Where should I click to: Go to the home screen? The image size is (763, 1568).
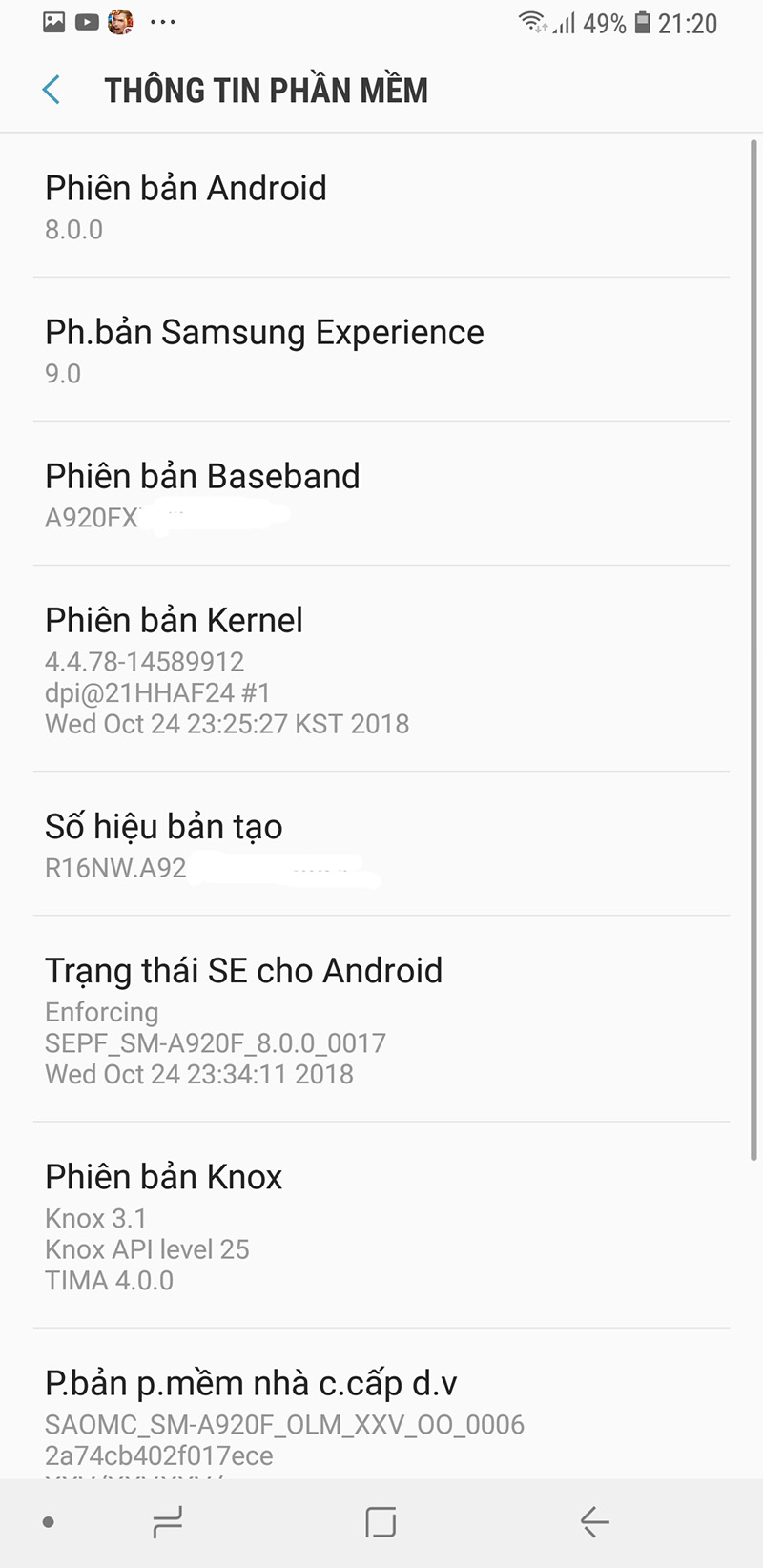click(381, 1523)
